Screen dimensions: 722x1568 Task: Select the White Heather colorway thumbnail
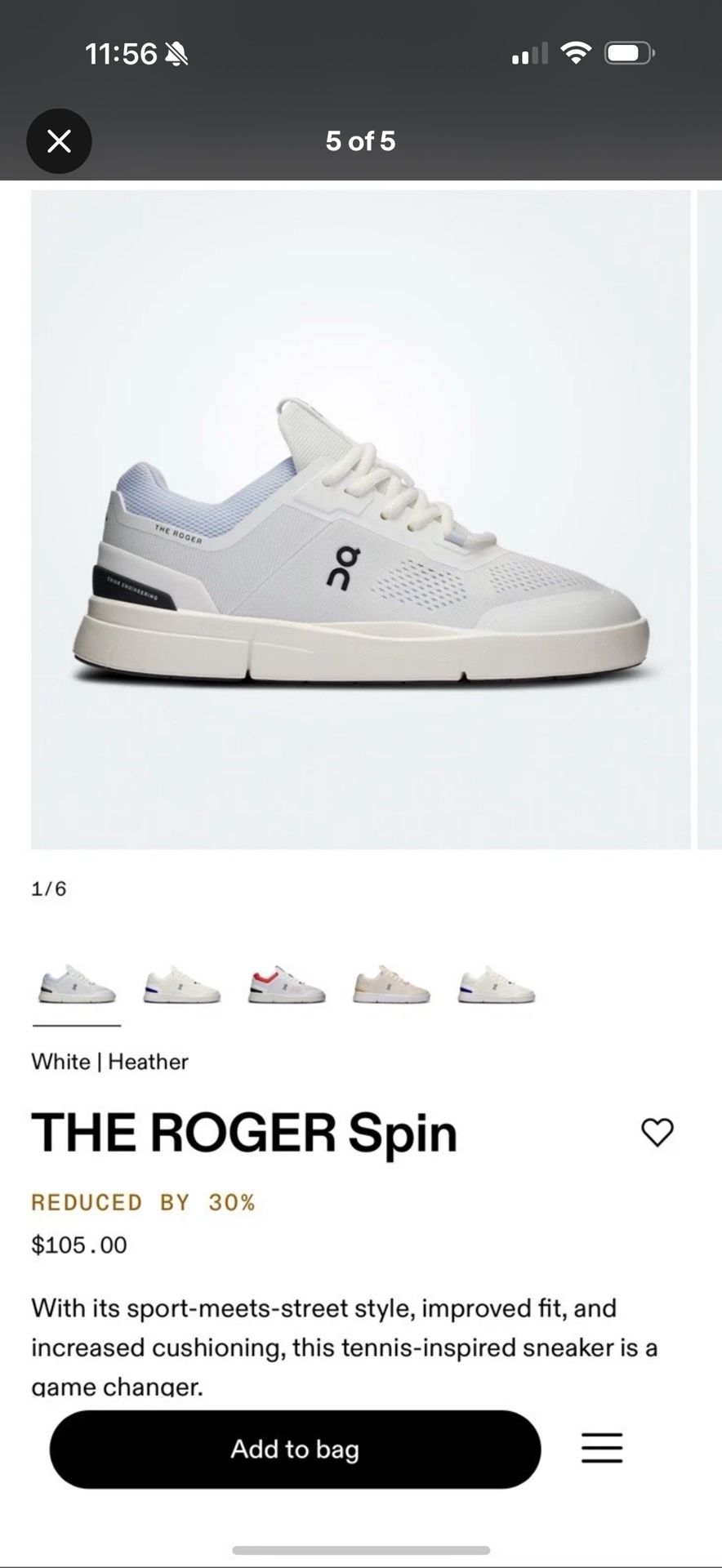tap(75, 982)
